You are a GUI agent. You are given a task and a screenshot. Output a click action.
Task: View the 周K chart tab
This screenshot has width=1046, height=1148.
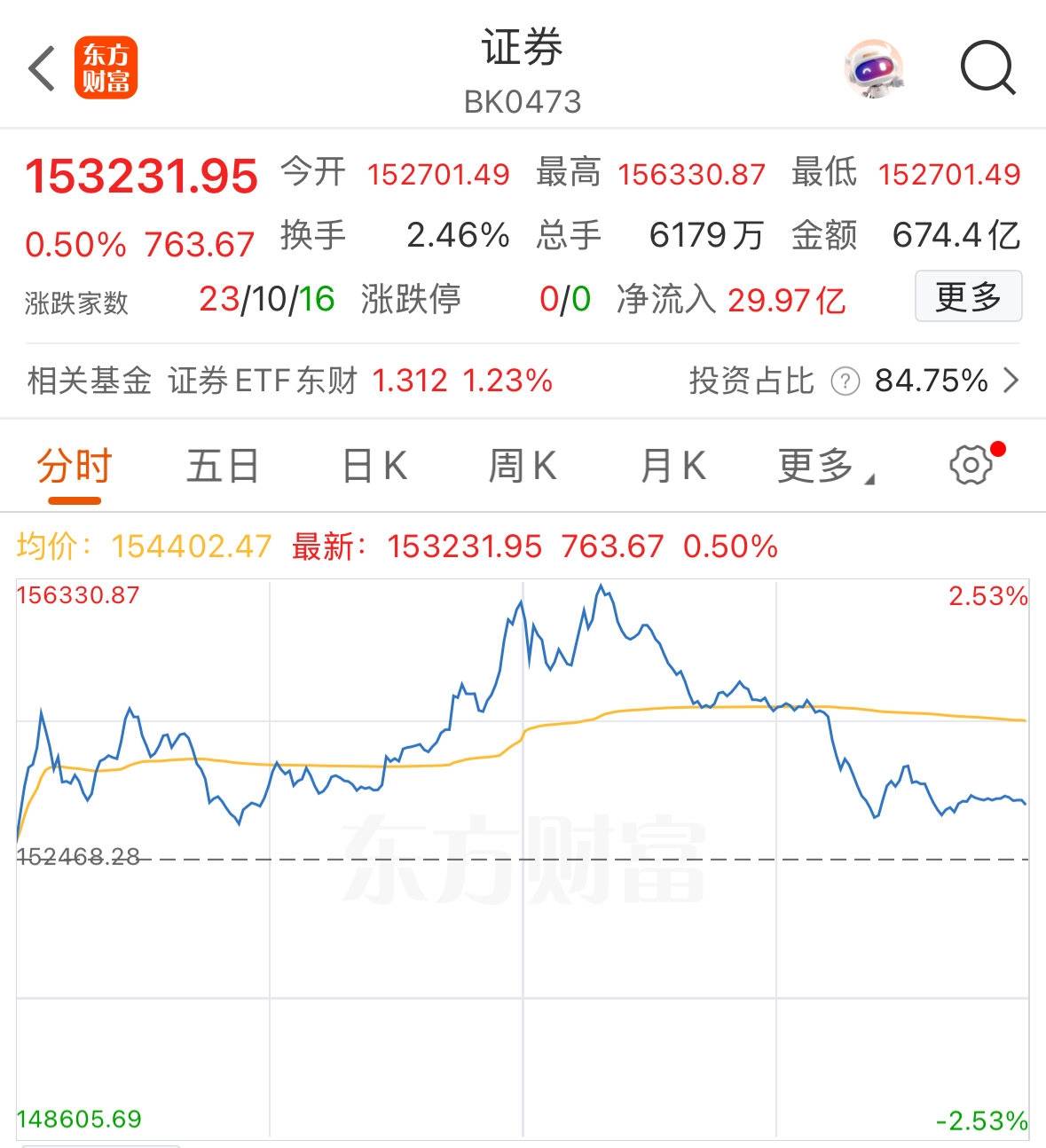pos(522,467)
